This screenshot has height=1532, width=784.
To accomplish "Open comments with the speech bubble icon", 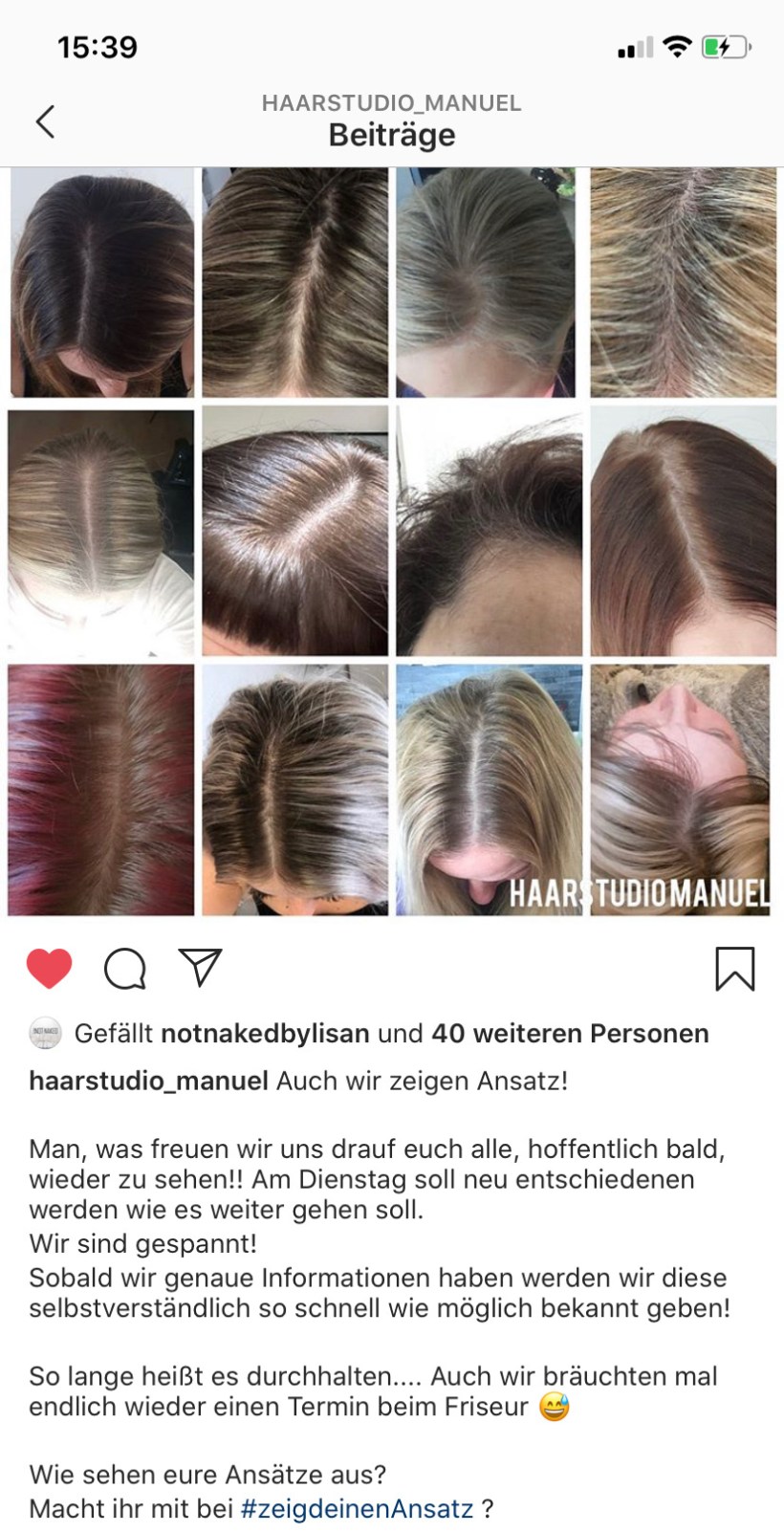I will pos(124,968).
